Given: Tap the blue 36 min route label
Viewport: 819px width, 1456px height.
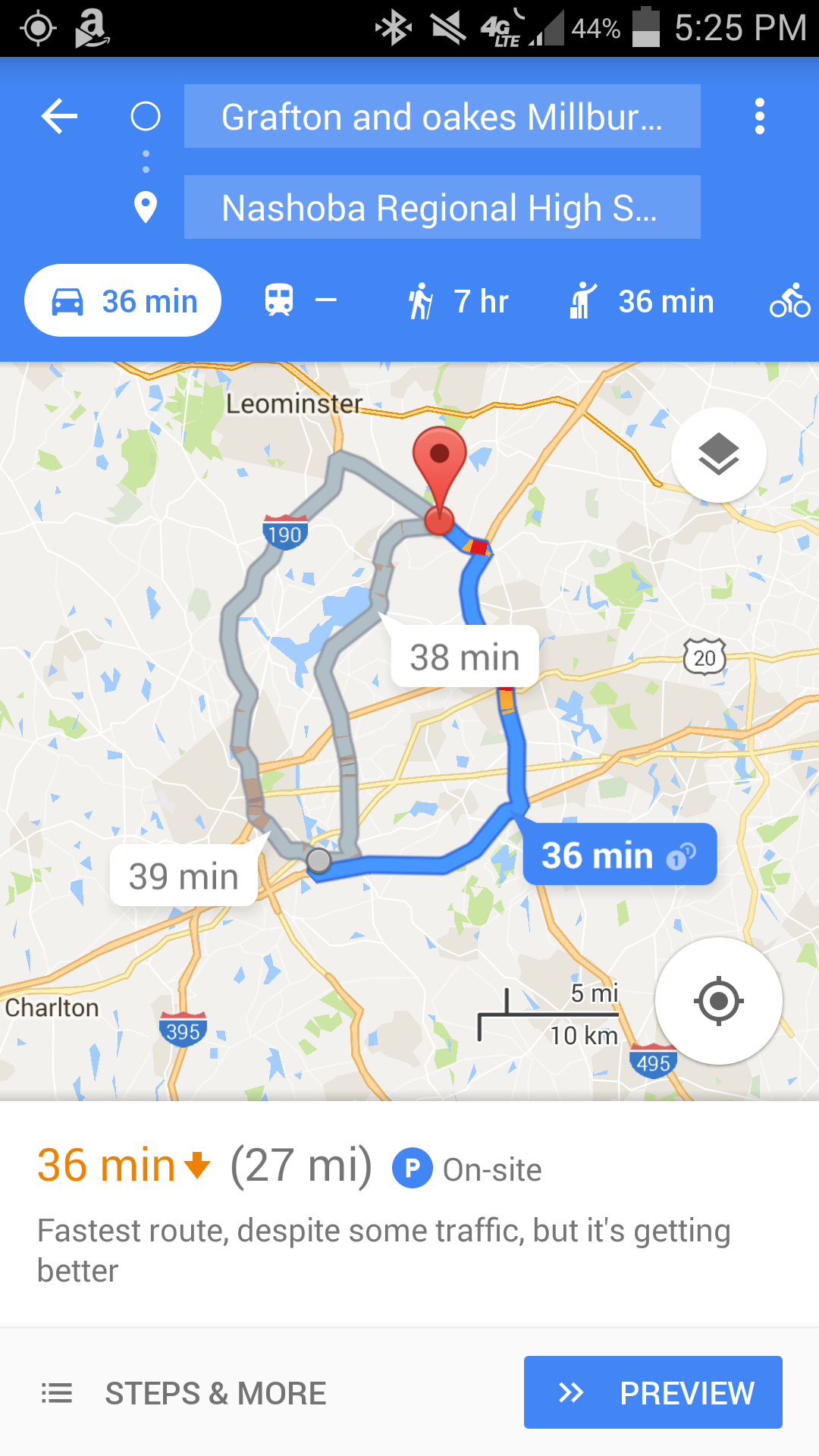Looking at the screenshot, I should pos(619,855).
